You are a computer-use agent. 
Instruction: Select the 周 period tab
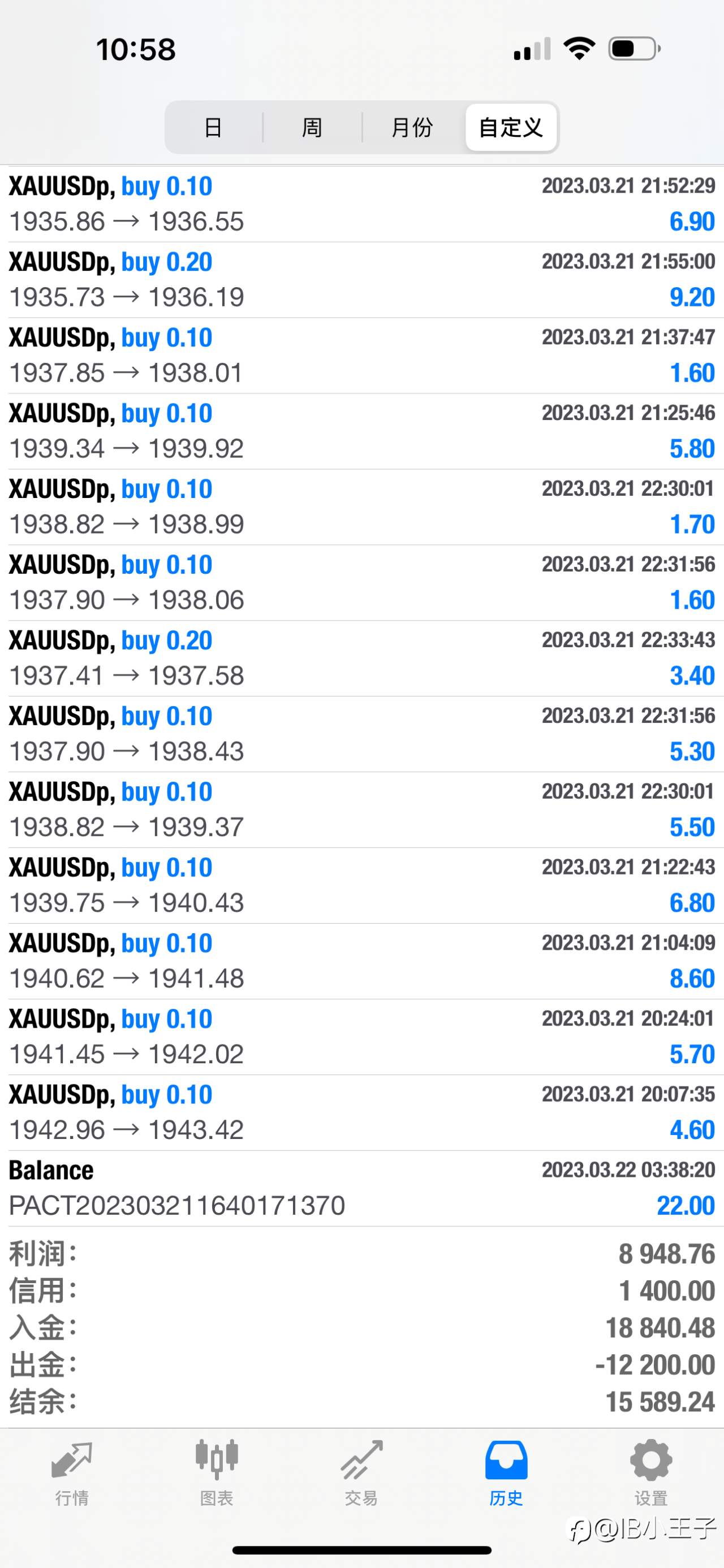pyautogui.click(x=312, y=127)
